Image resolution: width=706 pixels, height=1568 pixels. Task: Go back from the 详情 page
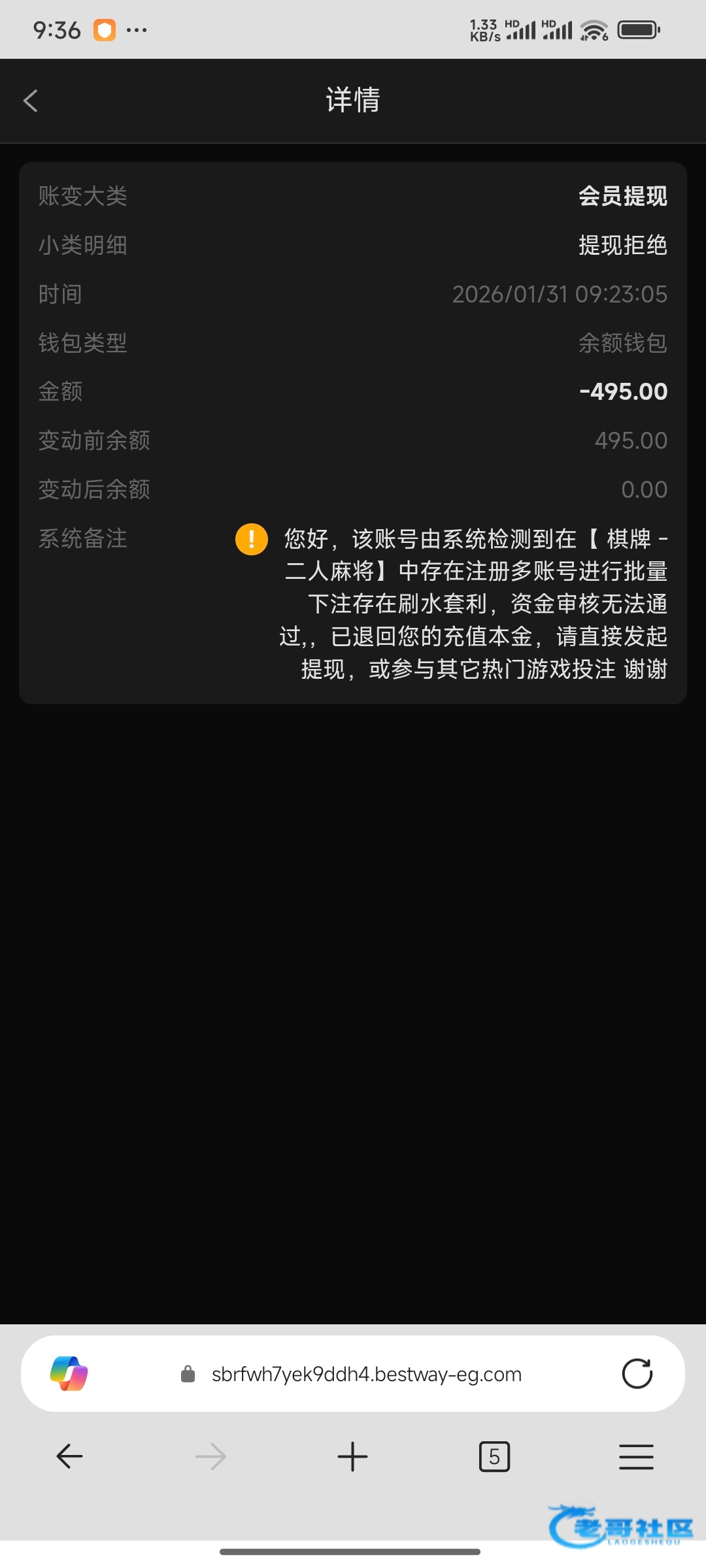[31, 101]
